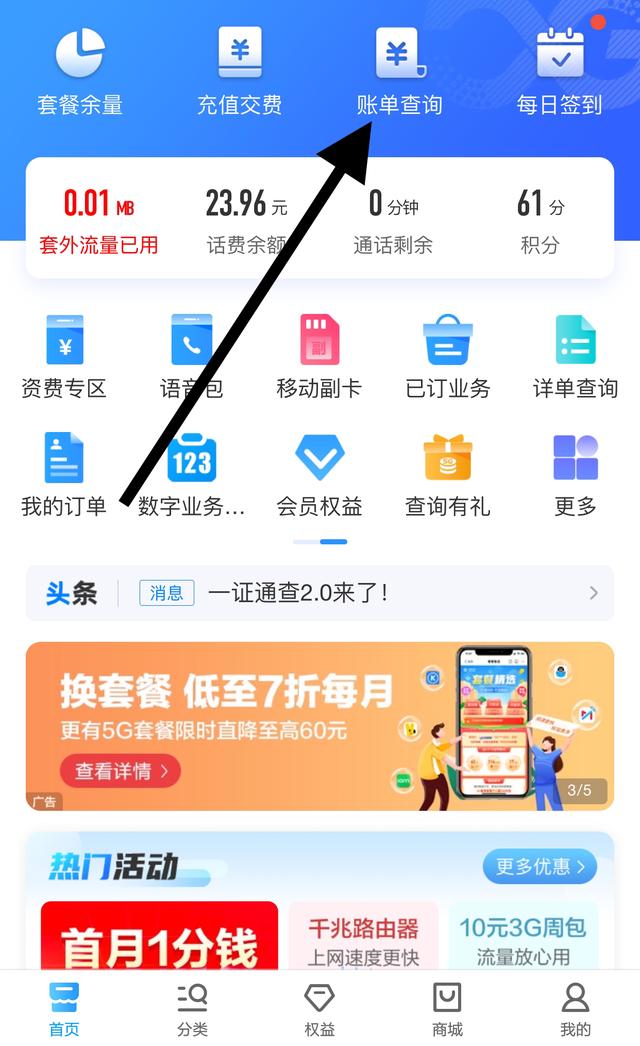Tap 查看详情 on the package banner
Viewport: 640px width, 1046px height.
pyautogui.click(x=121, y=771)
